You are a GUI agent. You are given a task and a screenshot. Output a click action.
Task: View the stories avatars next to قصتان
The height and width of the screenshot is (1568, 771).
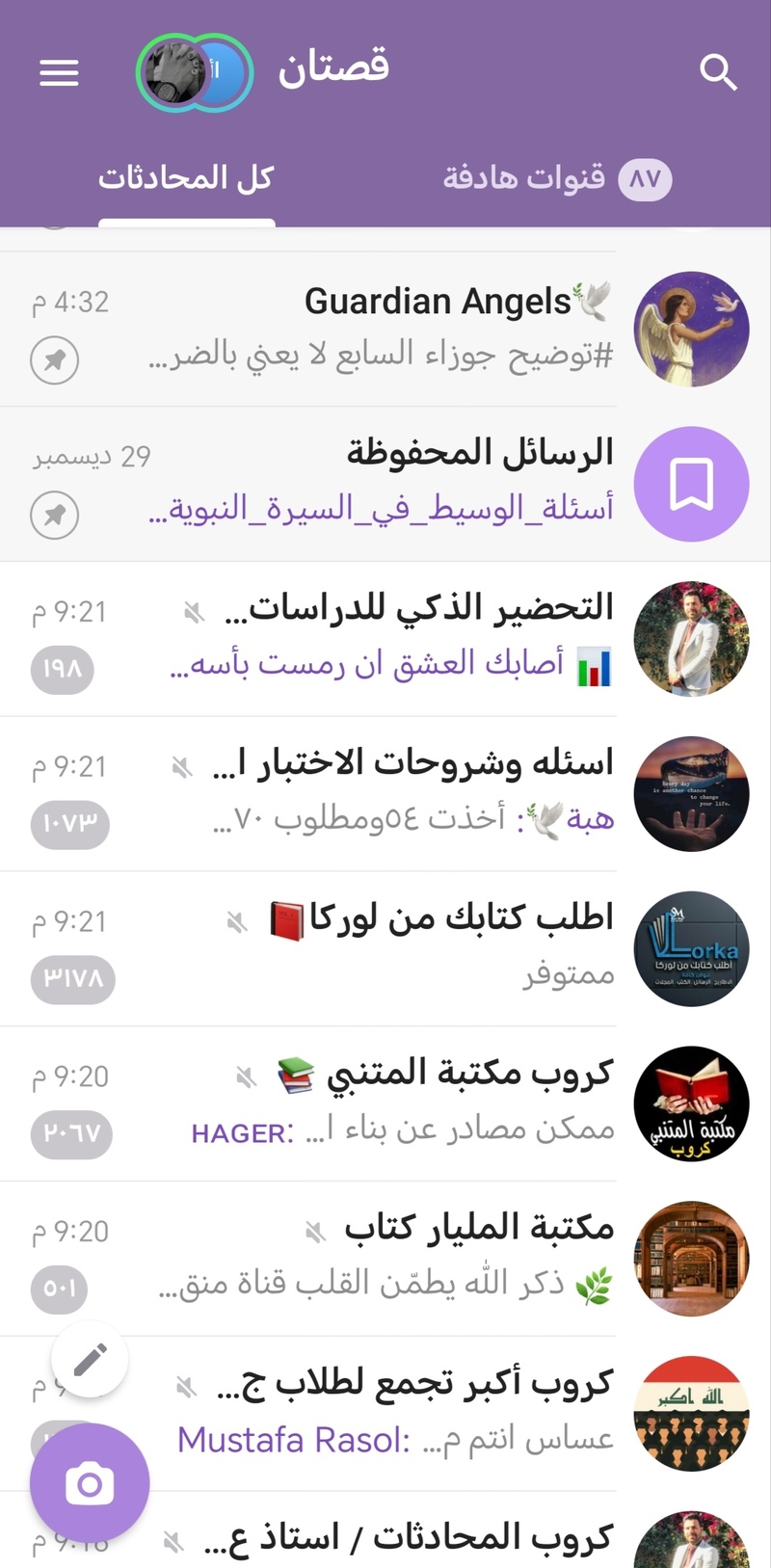pos(195,72)
